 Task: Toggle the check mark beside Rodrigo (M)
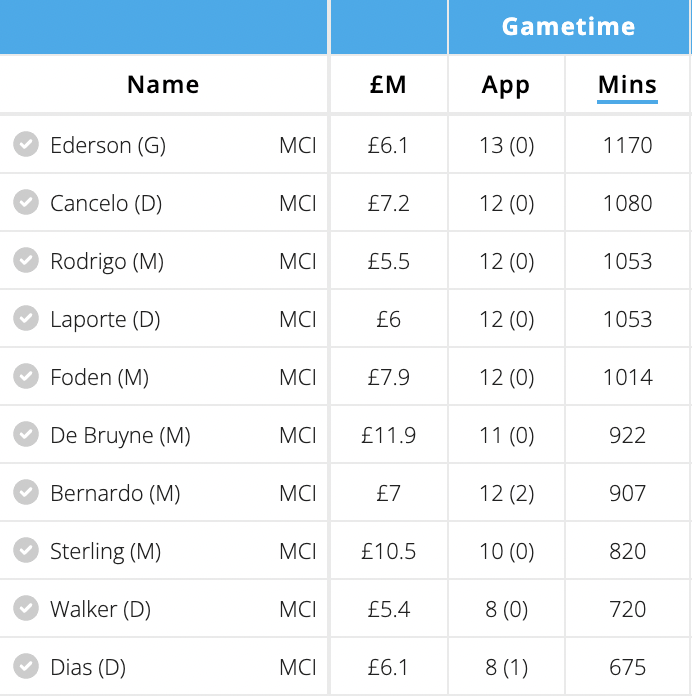click(26, 261)
